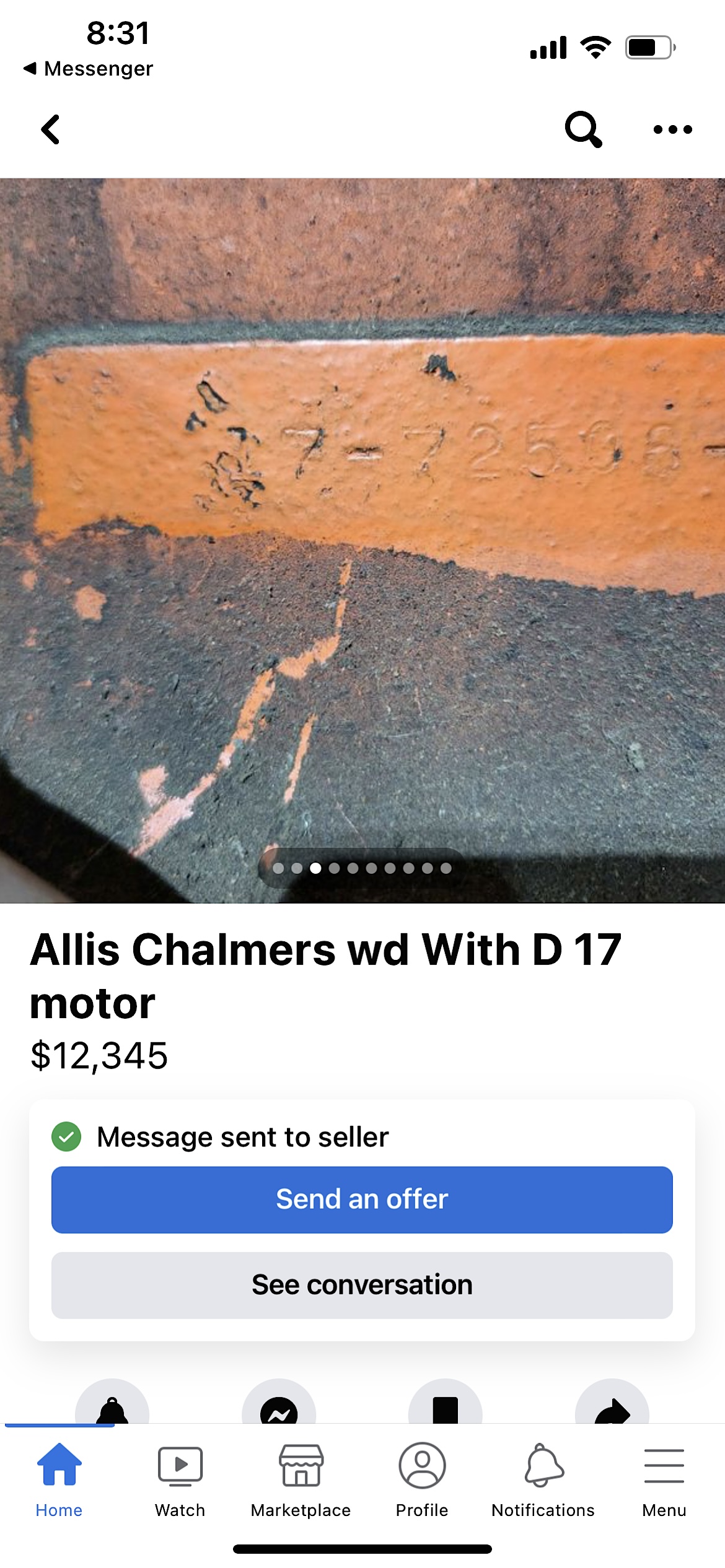Return to Messenger app via status bar
The width and height of the screenshot is (725, 1568).
click(x=88, y=69)
